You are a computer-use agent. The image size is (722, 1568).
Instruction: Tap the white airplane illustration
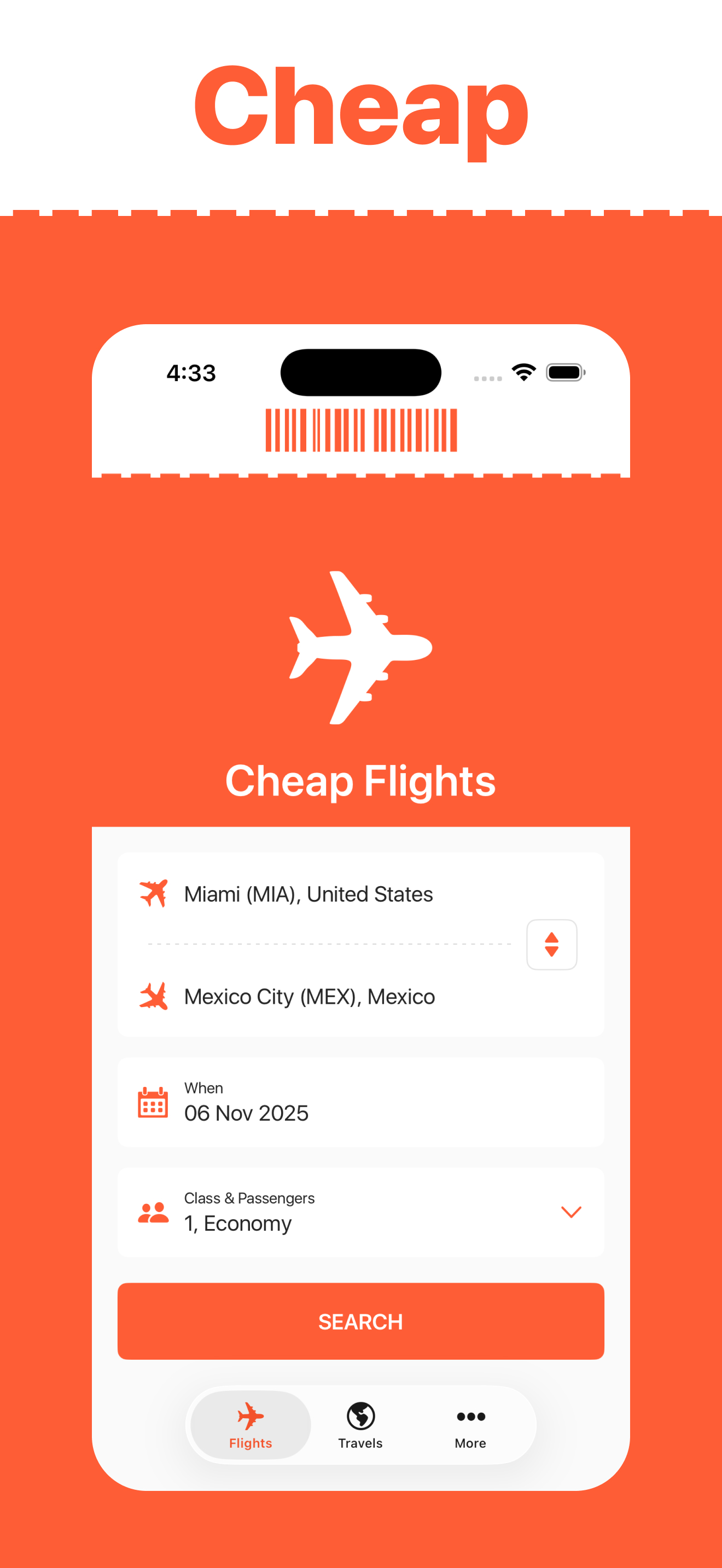point(360,648)
